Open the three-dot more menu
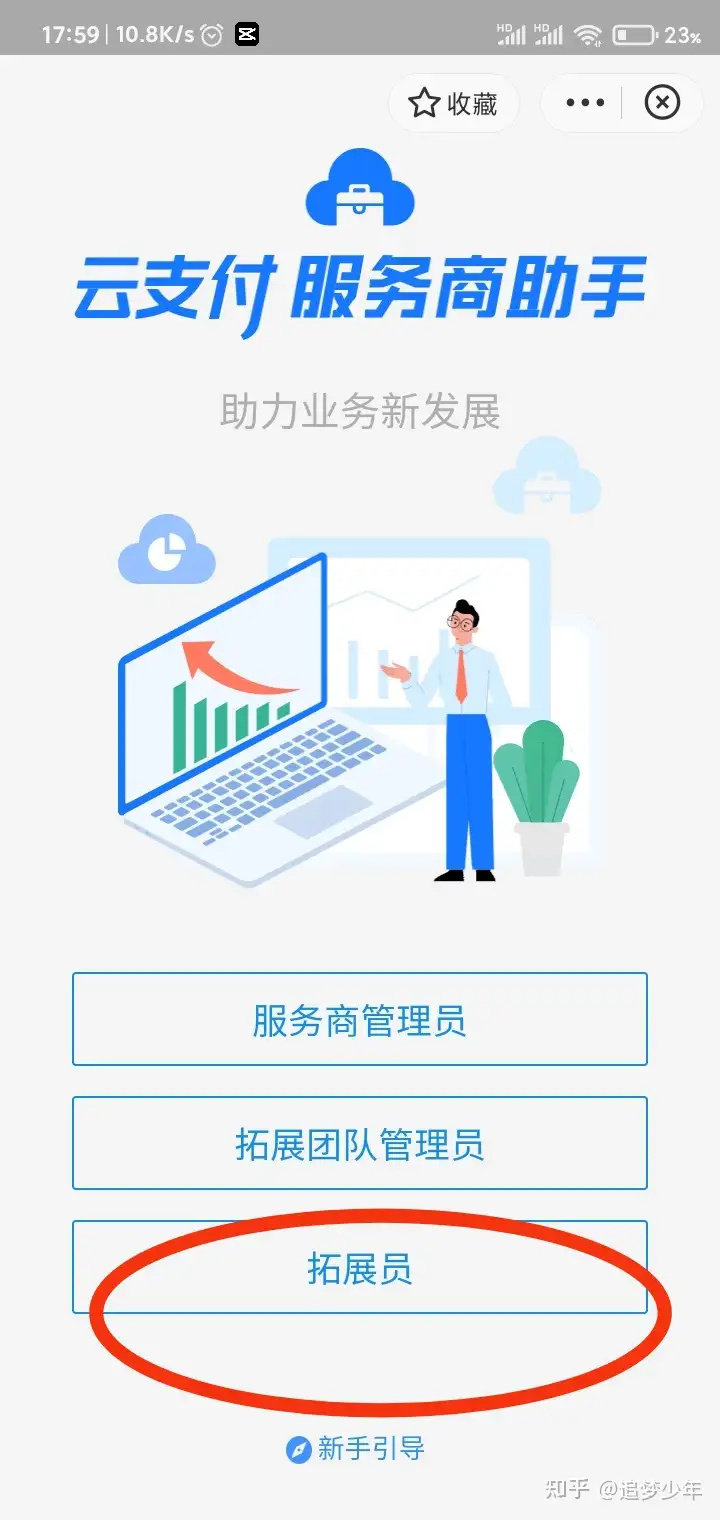 pos(585,103)
